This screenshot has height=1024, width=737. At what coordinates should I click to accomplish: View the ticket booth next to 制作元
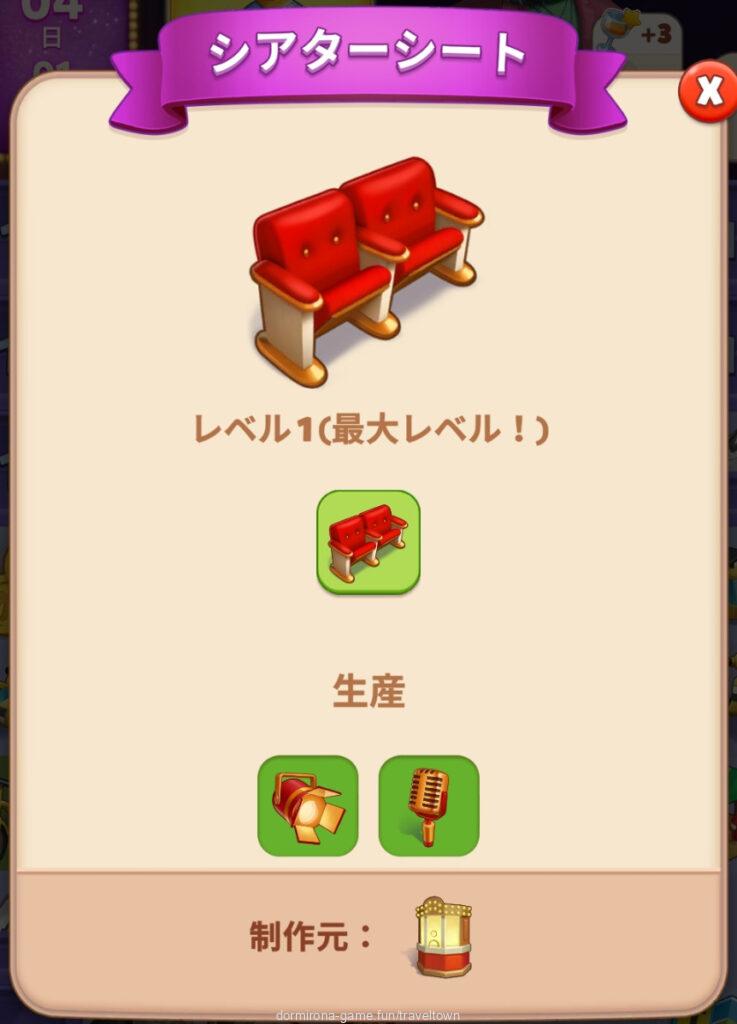(x=441, y=936)
